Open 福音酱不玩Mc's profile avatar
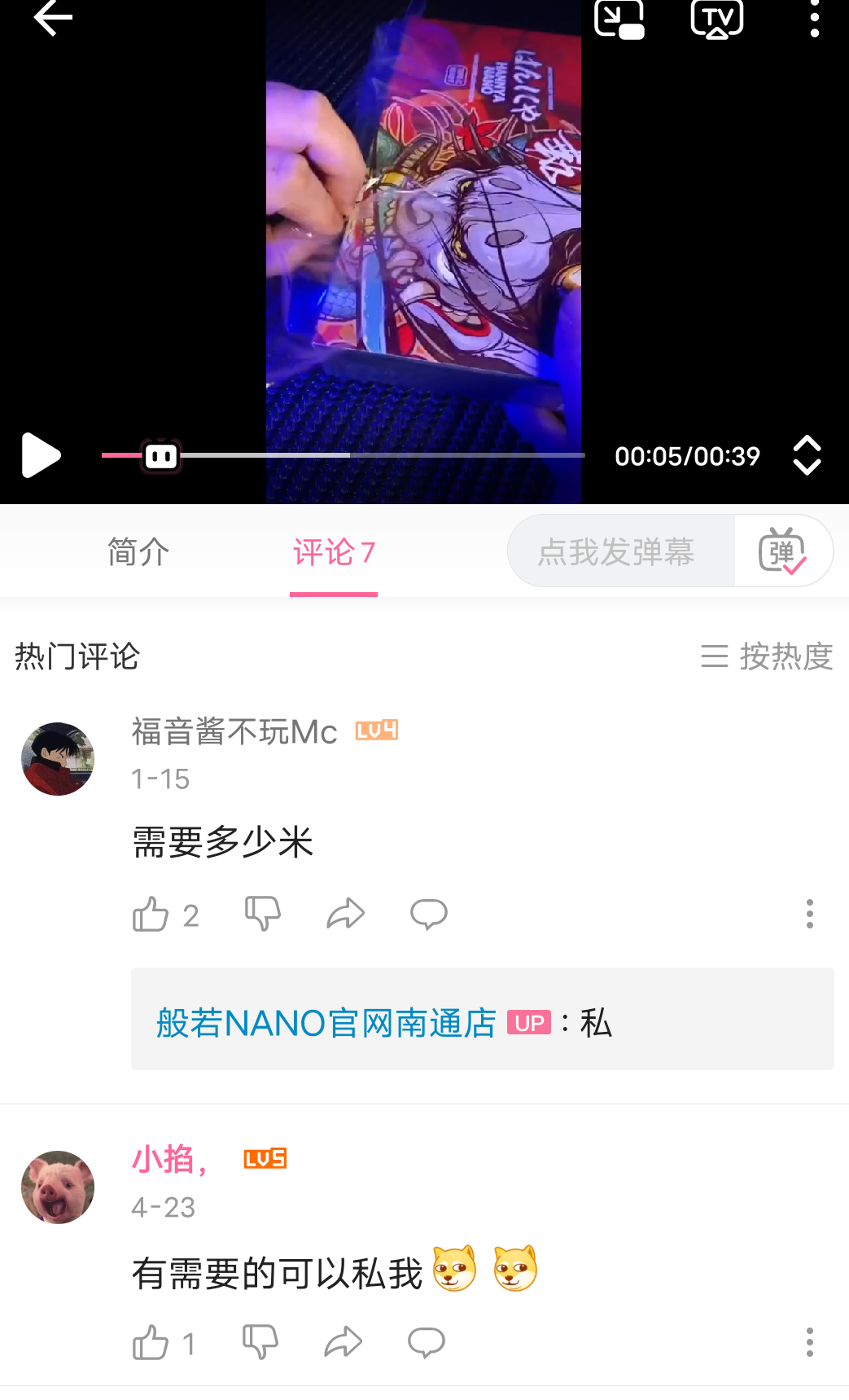 coord(58,759)
